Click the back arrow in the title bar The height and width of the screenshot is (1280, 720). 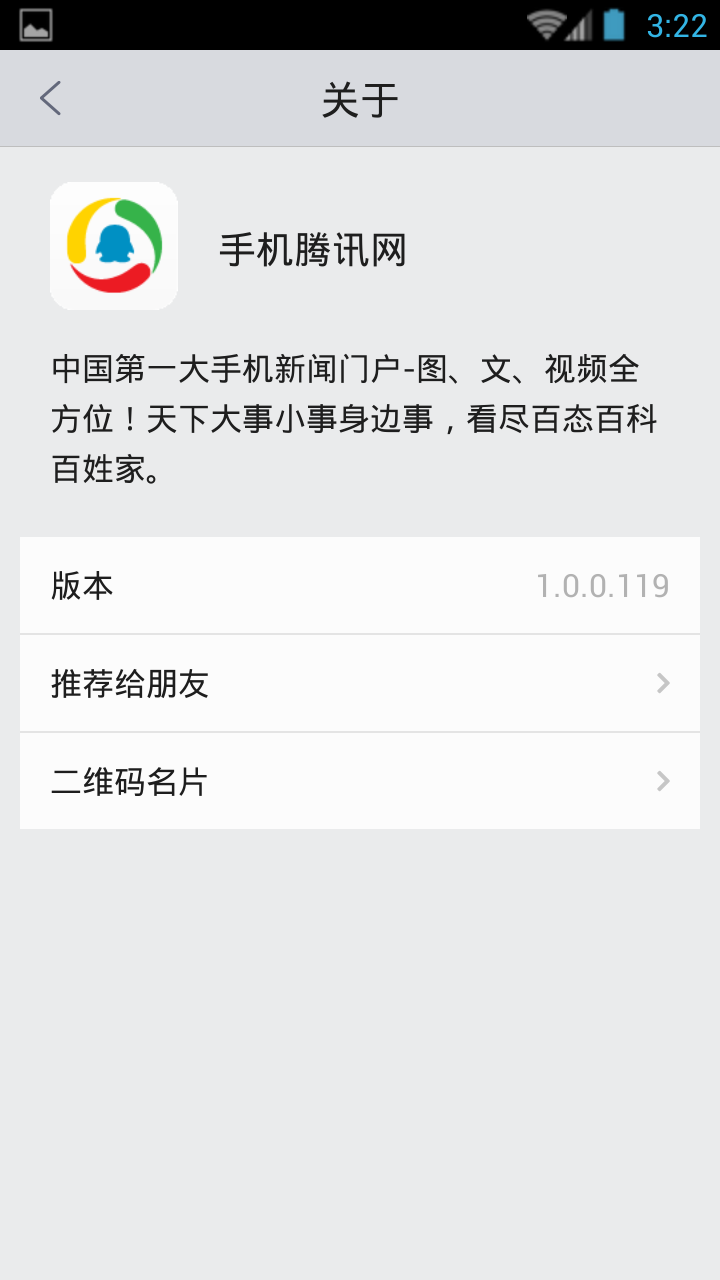point(48,97)
